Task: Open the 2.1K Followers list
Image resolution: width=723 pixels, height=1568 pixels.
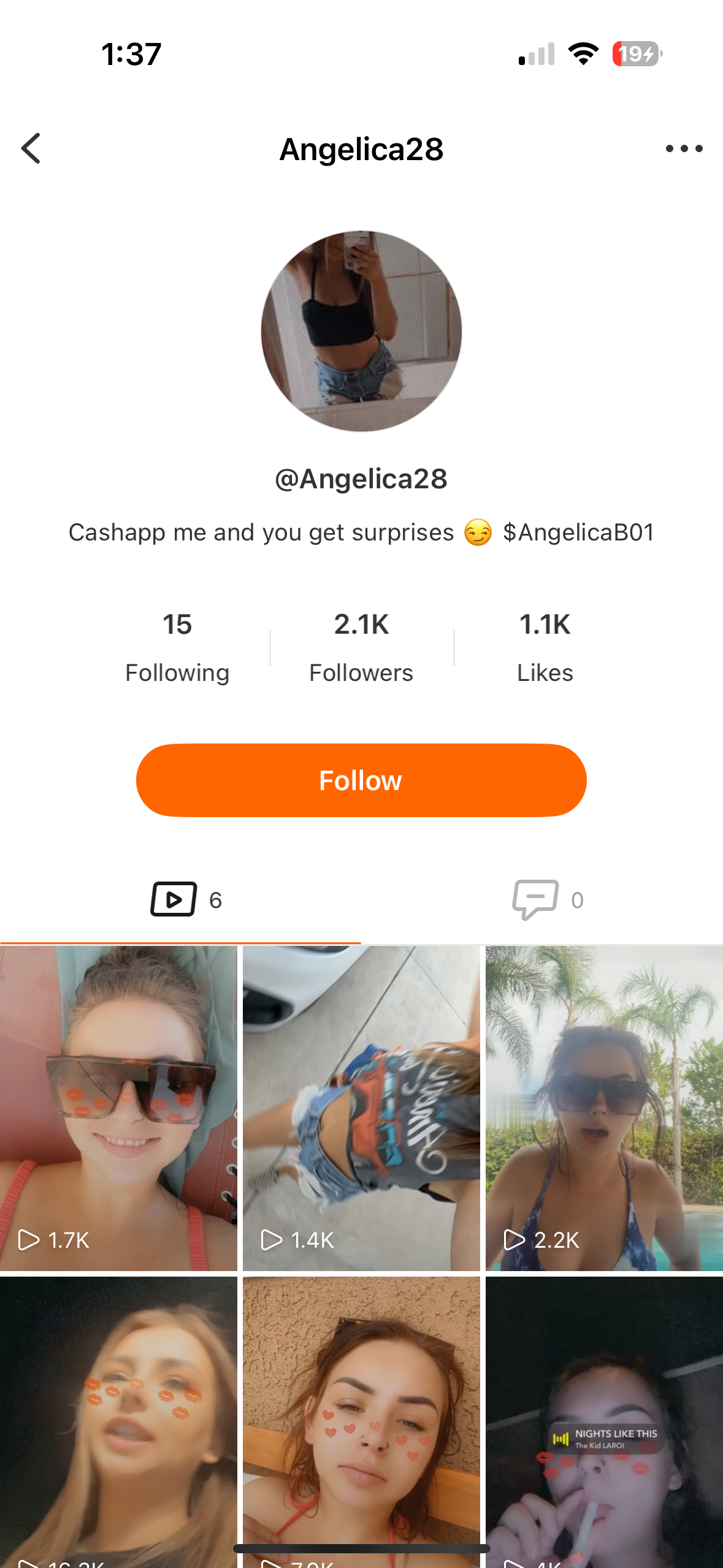Action: click(361, 647)
